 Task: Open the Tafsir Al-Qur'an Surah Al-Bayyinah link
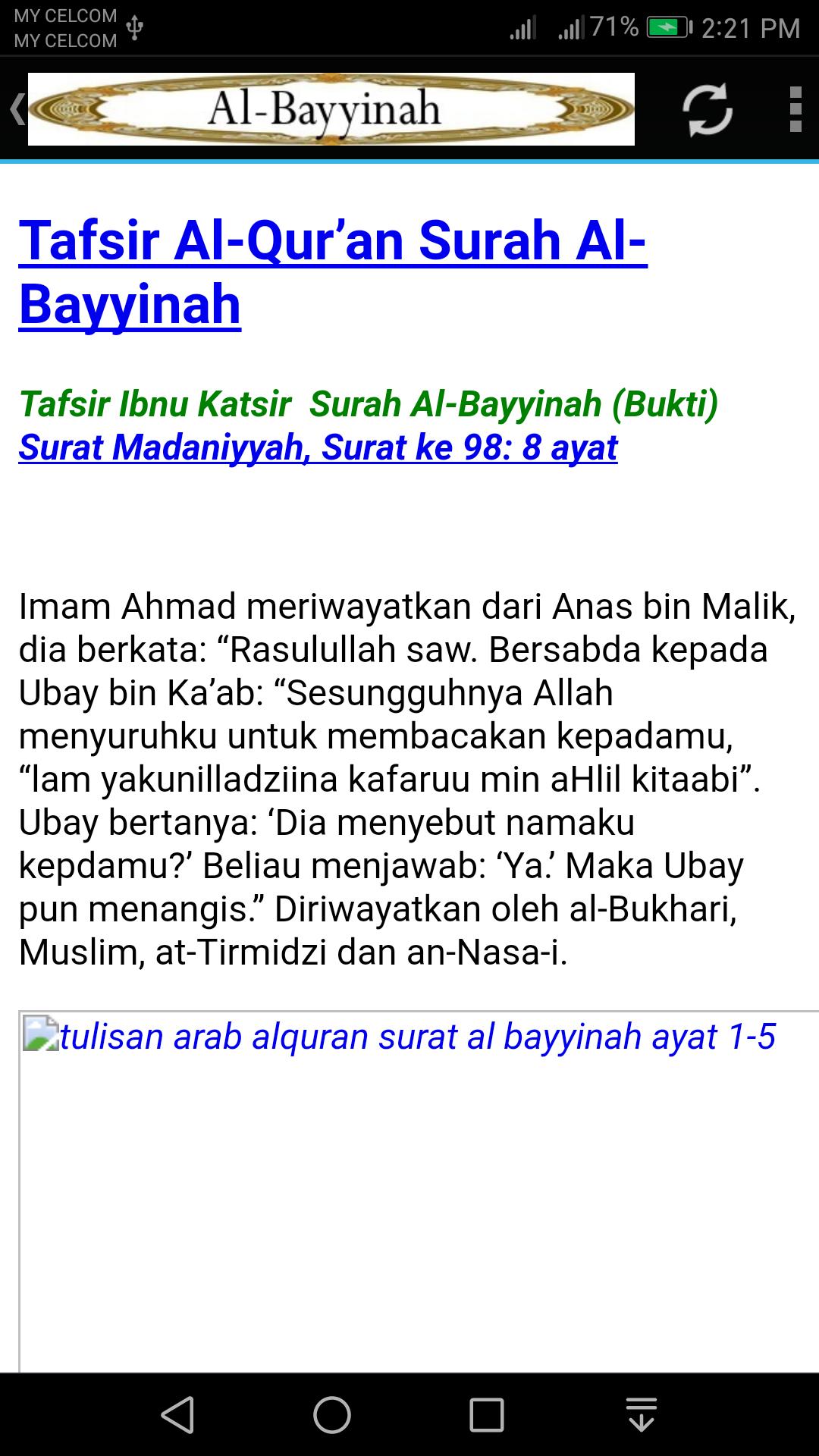click(333, 272)
